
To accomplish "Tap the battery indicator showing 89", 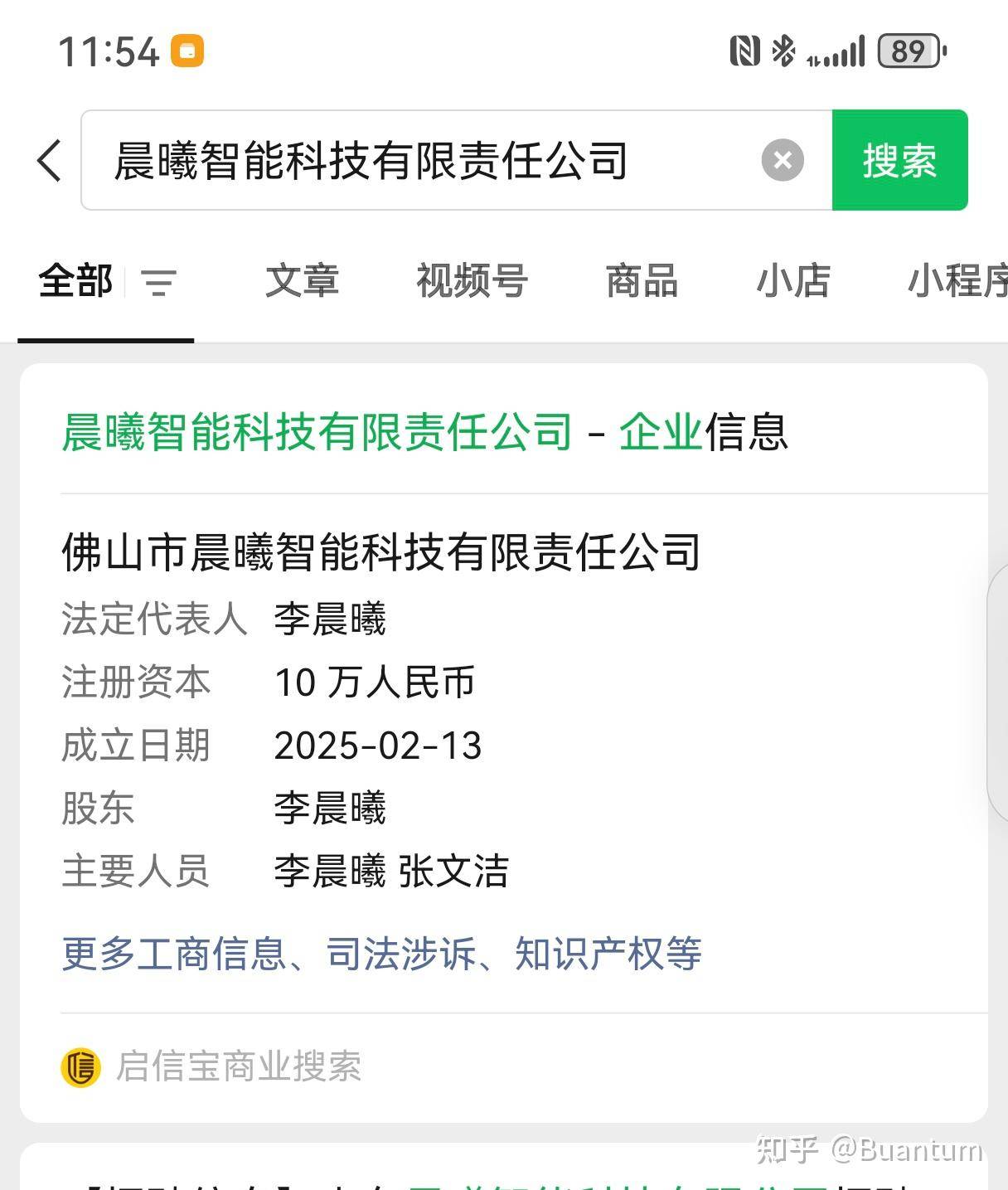I will pyautogui.click(x=909, y=50).
